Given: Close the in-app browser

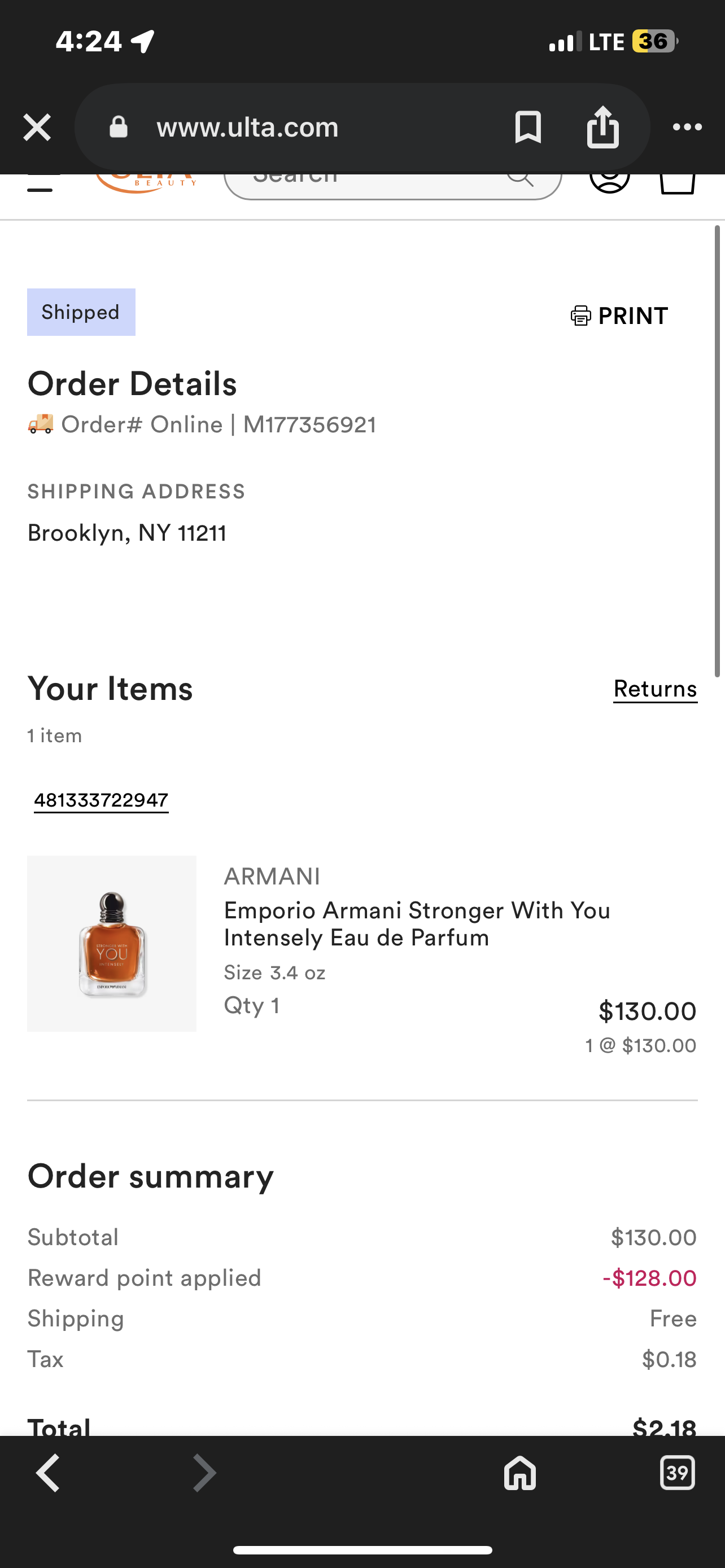Looking at the screenshot, I should [x=37, y=128].
